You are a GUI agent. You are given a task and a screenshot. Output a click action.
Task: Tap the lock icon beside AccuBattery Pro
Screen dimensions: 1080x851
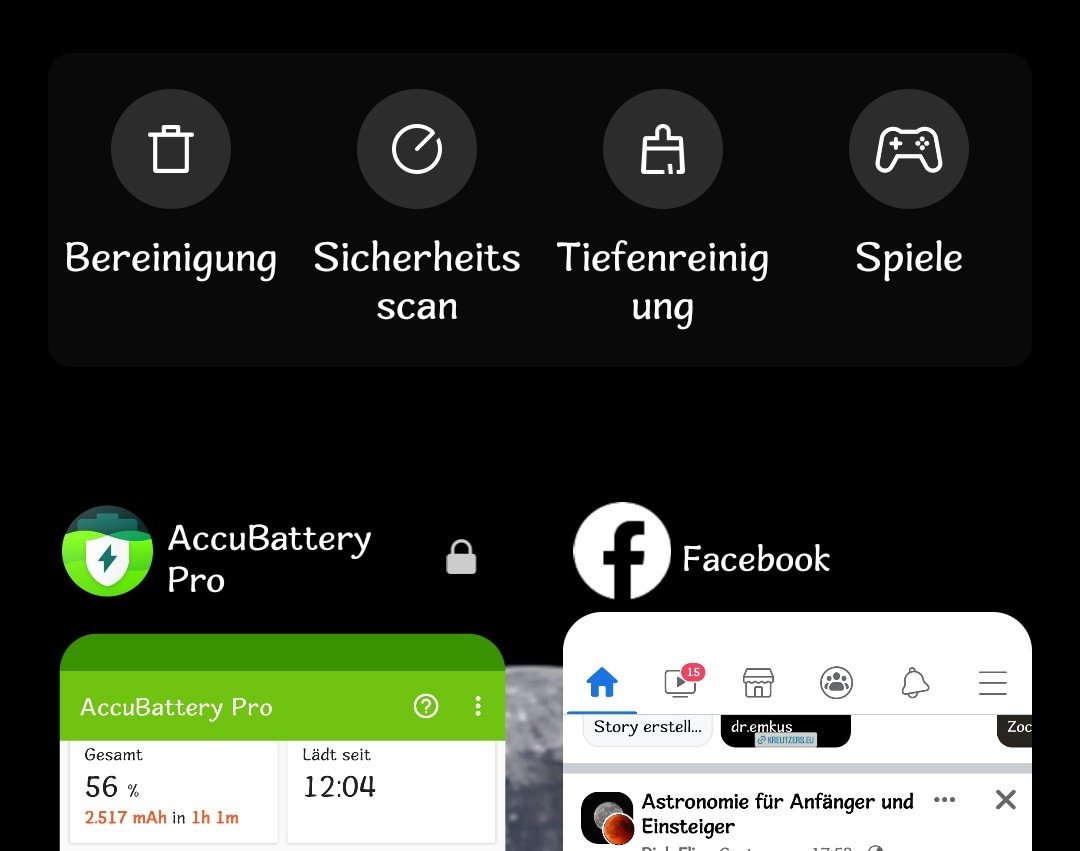pyautogui.click(x=461, y=557)
